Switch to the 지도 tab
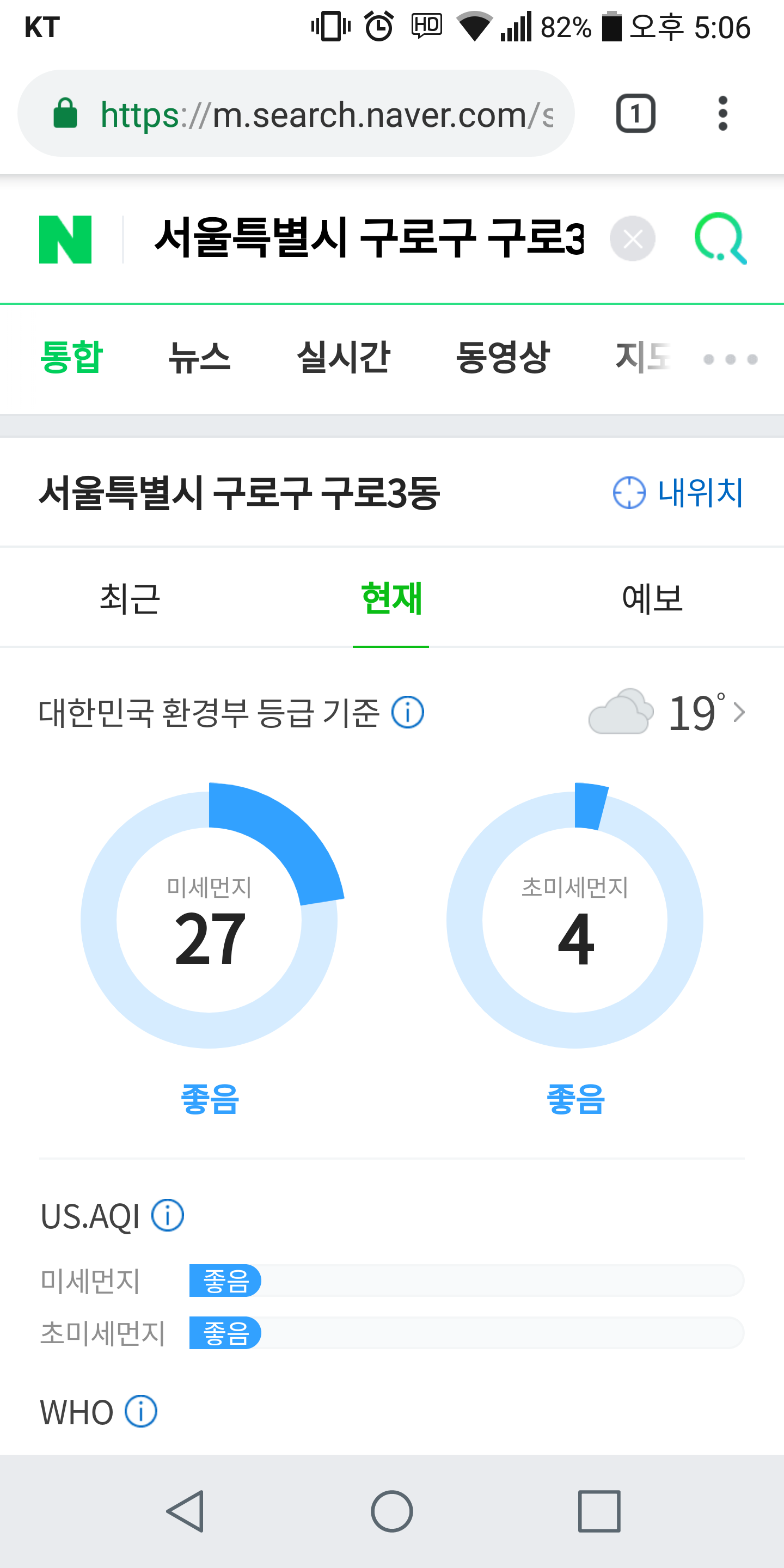The width and height of the screenshot is (784, 1568). 643,357
